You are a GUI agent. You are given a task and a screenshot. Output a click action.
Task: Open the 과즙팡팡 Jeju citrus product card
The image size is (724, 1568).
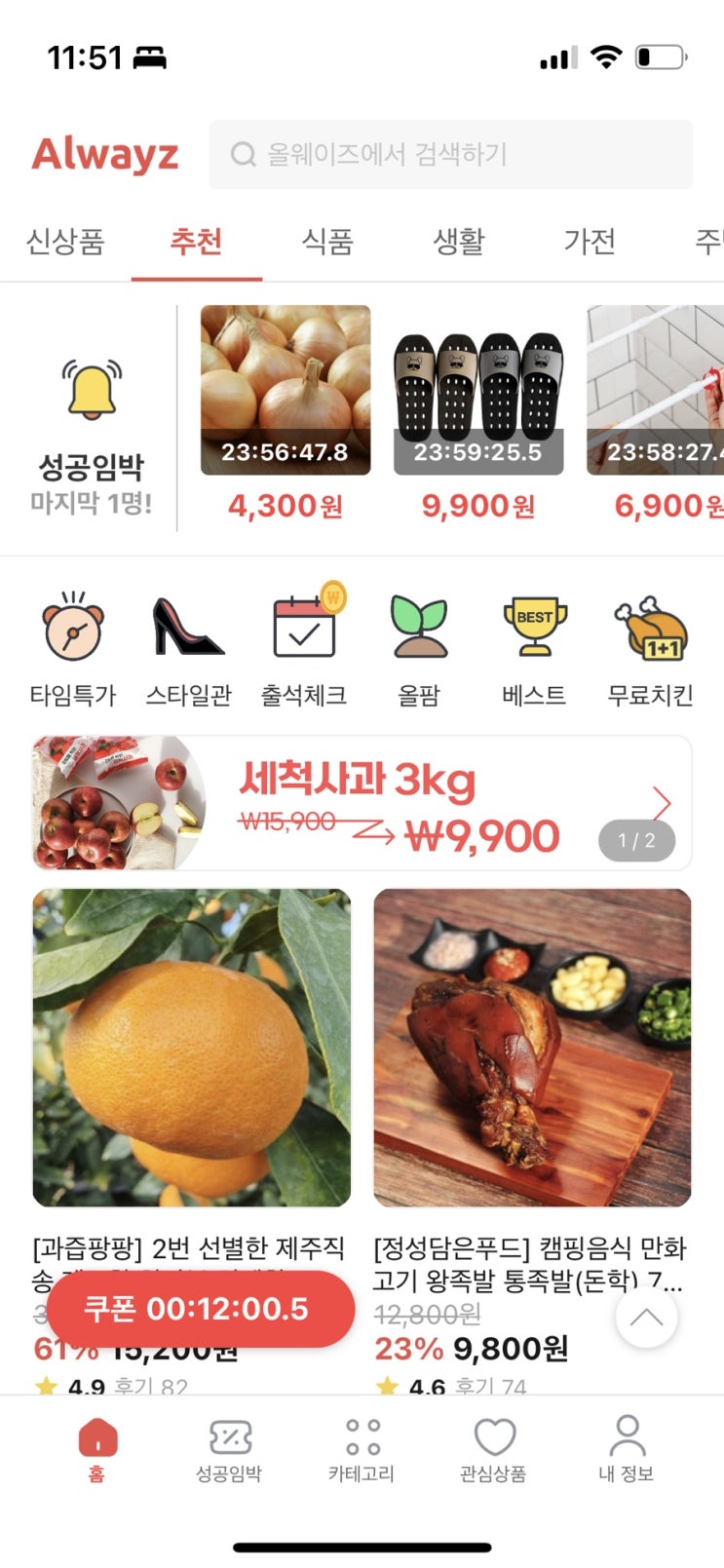192,1048
